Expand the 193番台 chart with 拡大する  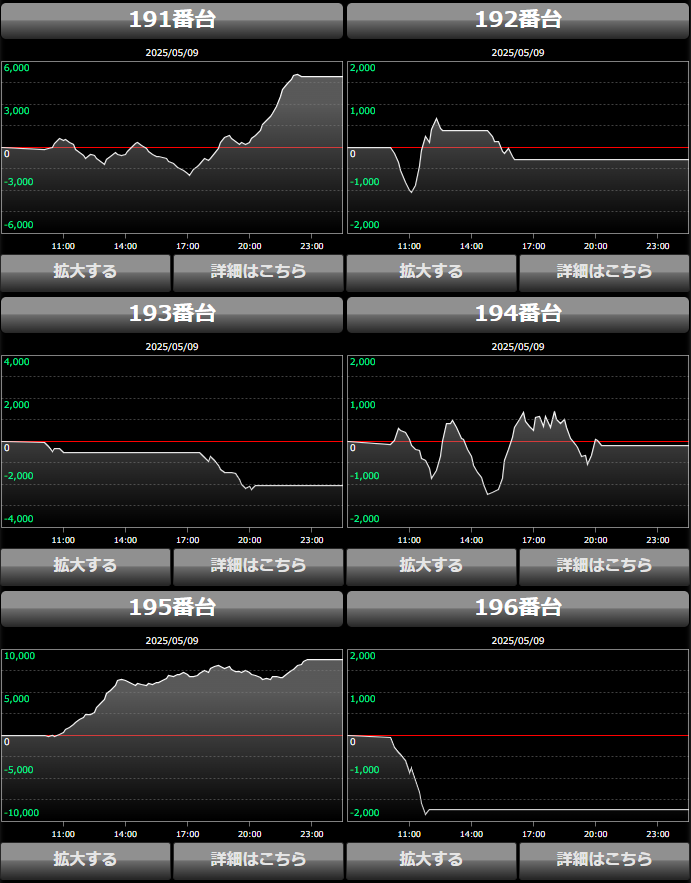click(x=86, y=565)
